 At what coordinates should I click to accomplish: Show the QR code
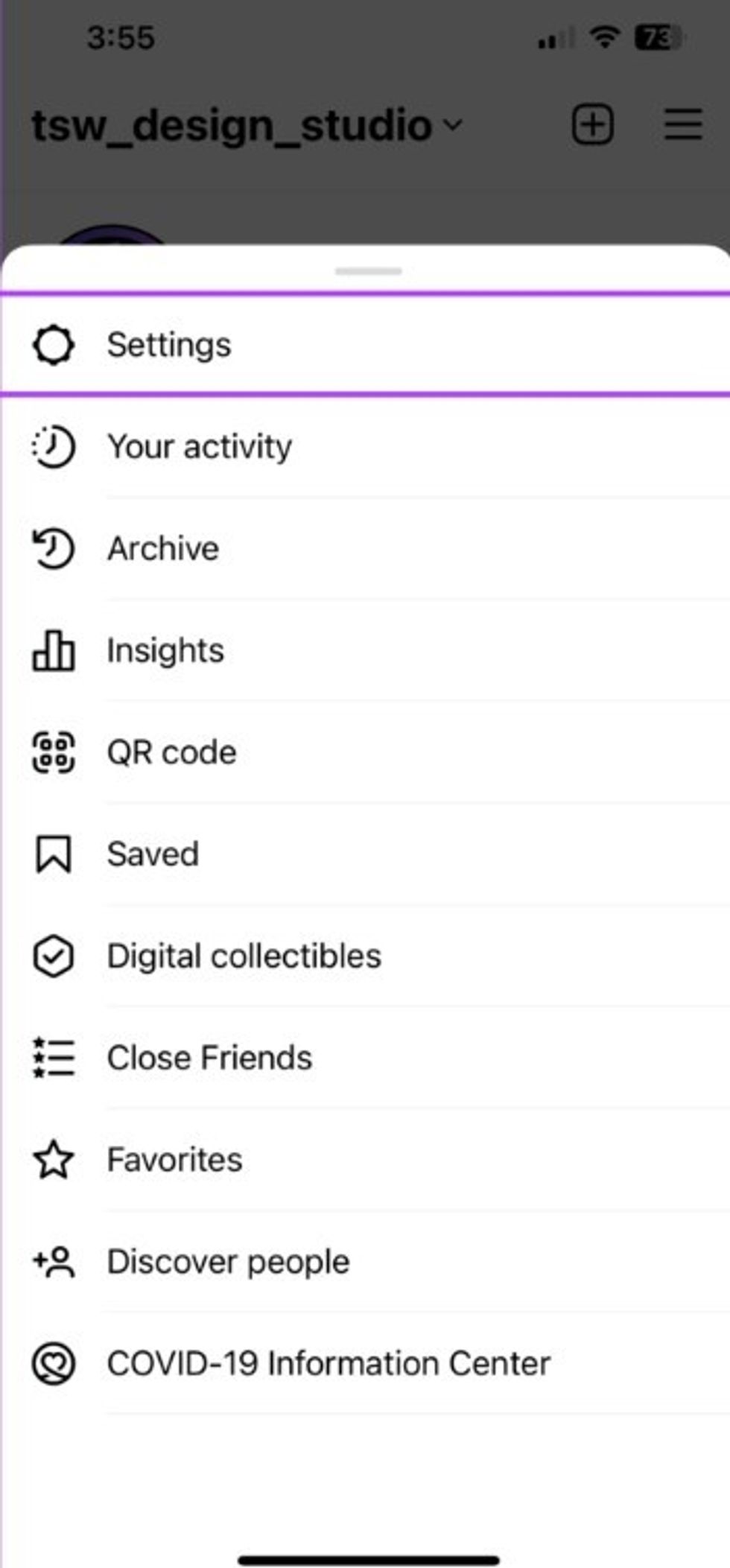[x=171, y=752]
